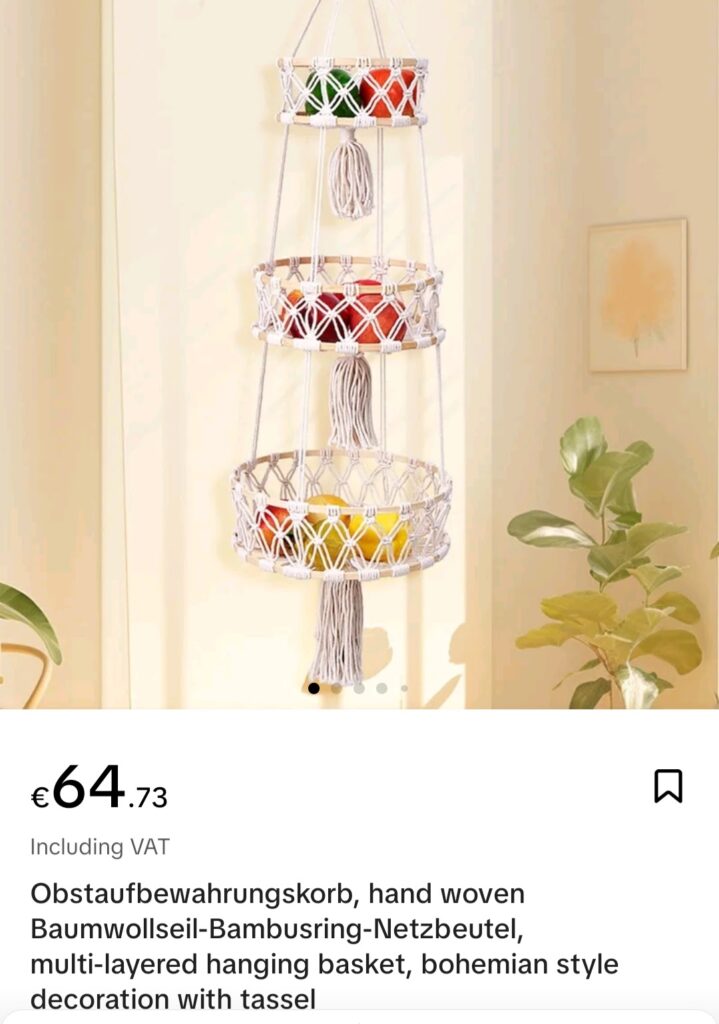Image resolution: width=719 pixels, height=1024 pixels.
Task: Jump to the second image via page dots
Action: [337, 688]
